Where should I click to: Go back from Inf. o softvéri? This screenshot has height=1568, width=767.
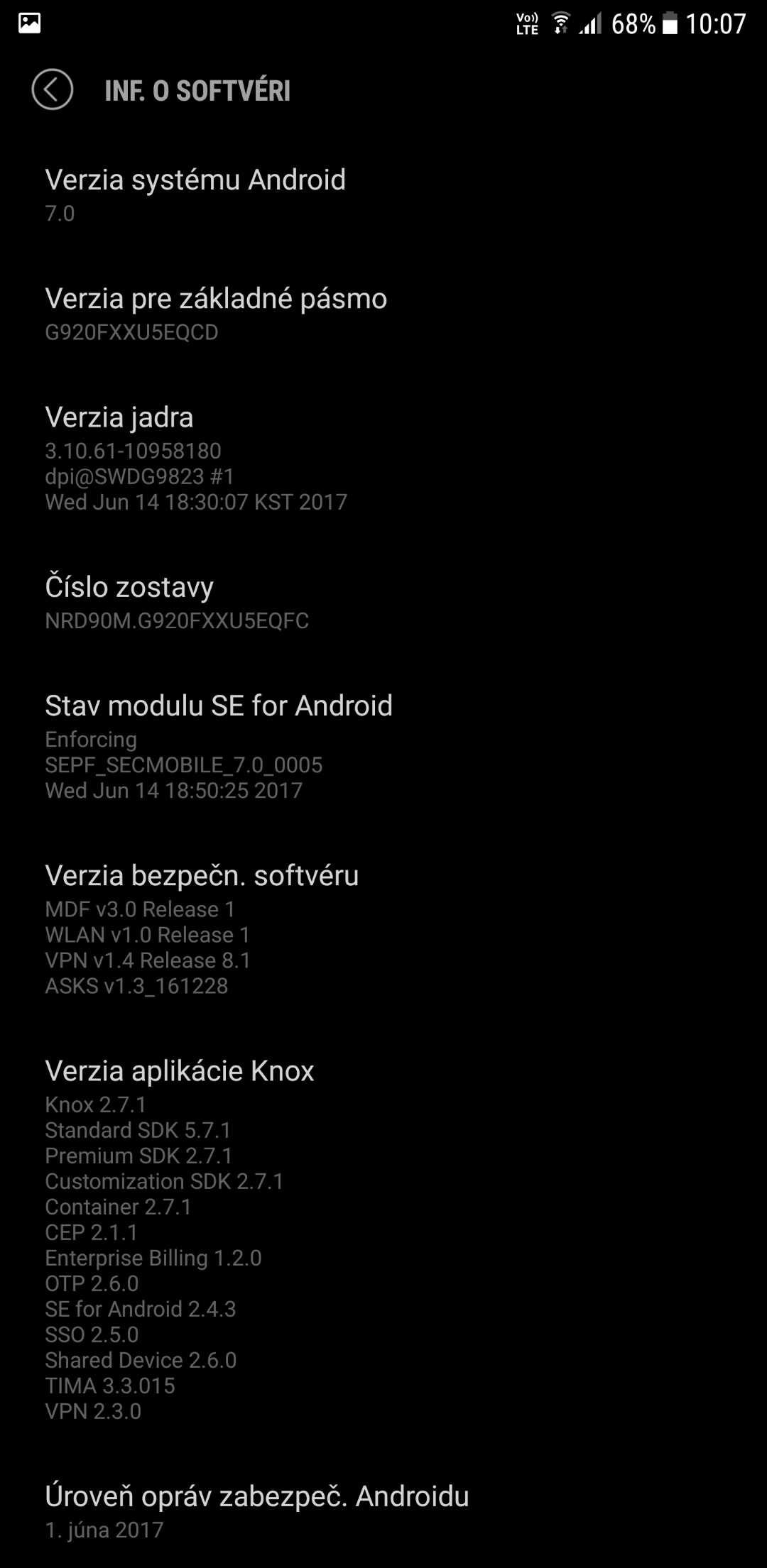pos(53,90)
